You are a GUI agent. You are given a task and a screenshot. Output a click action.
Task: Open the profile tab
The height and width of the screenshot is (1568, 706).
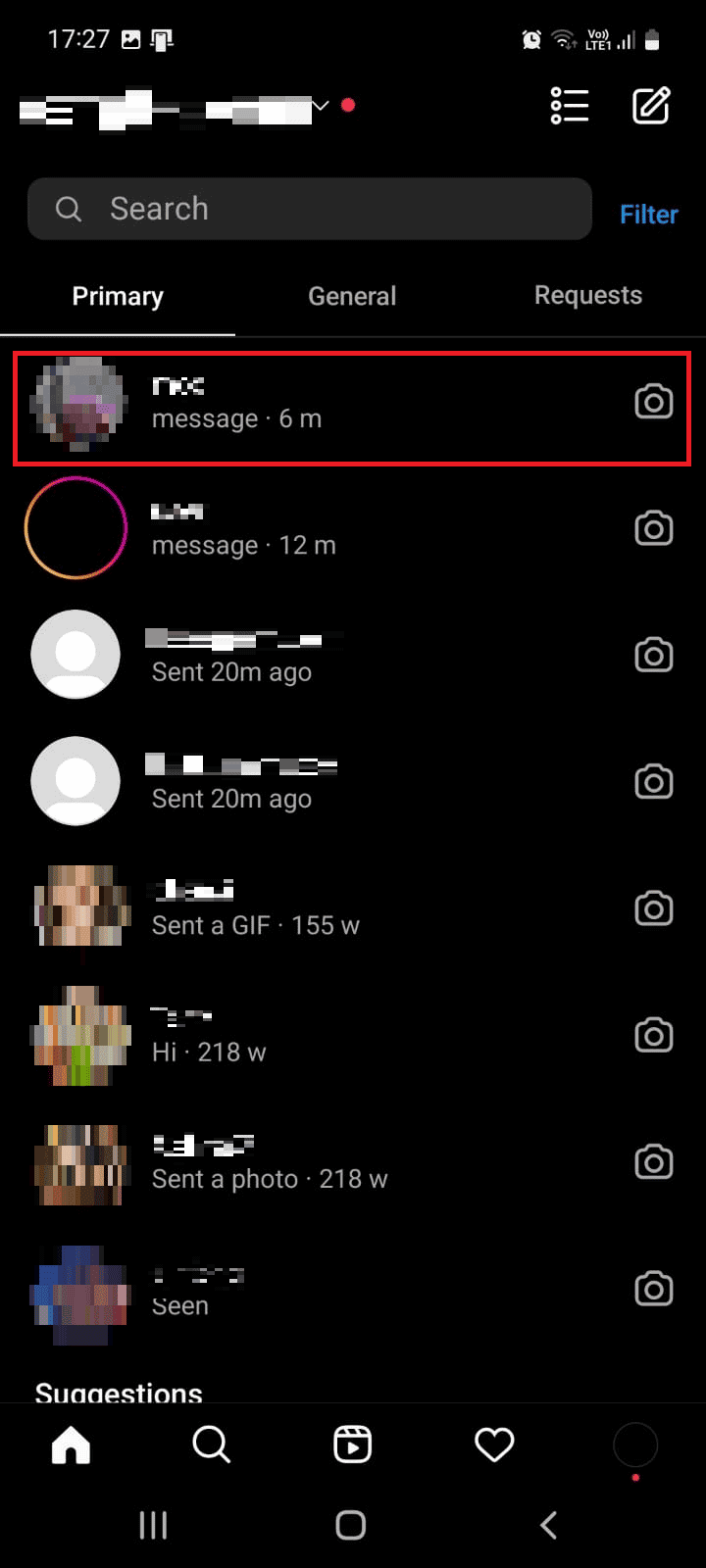(x=634, y=1445)
